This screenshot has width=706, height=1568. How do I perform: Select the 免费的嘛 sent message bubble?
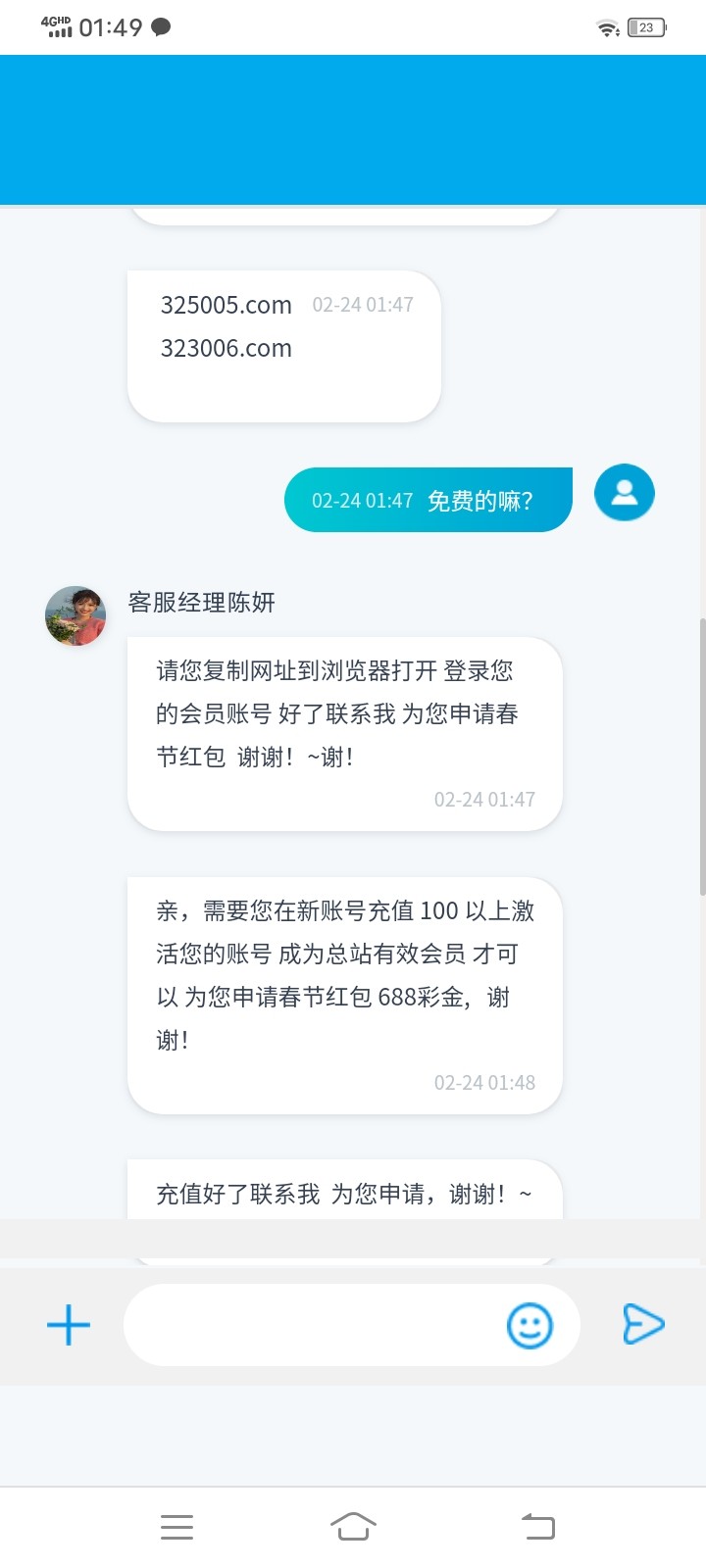point(429,500)
